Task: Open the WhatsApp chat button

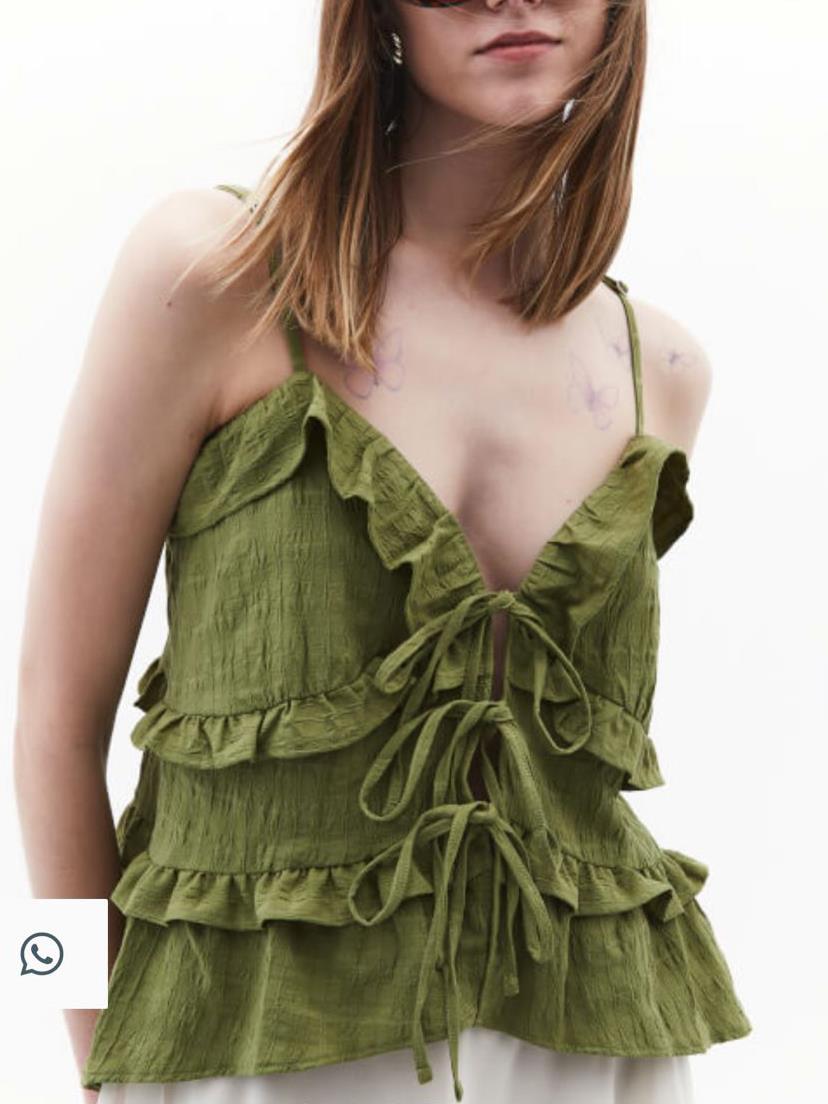Action: tap(42, 954)
